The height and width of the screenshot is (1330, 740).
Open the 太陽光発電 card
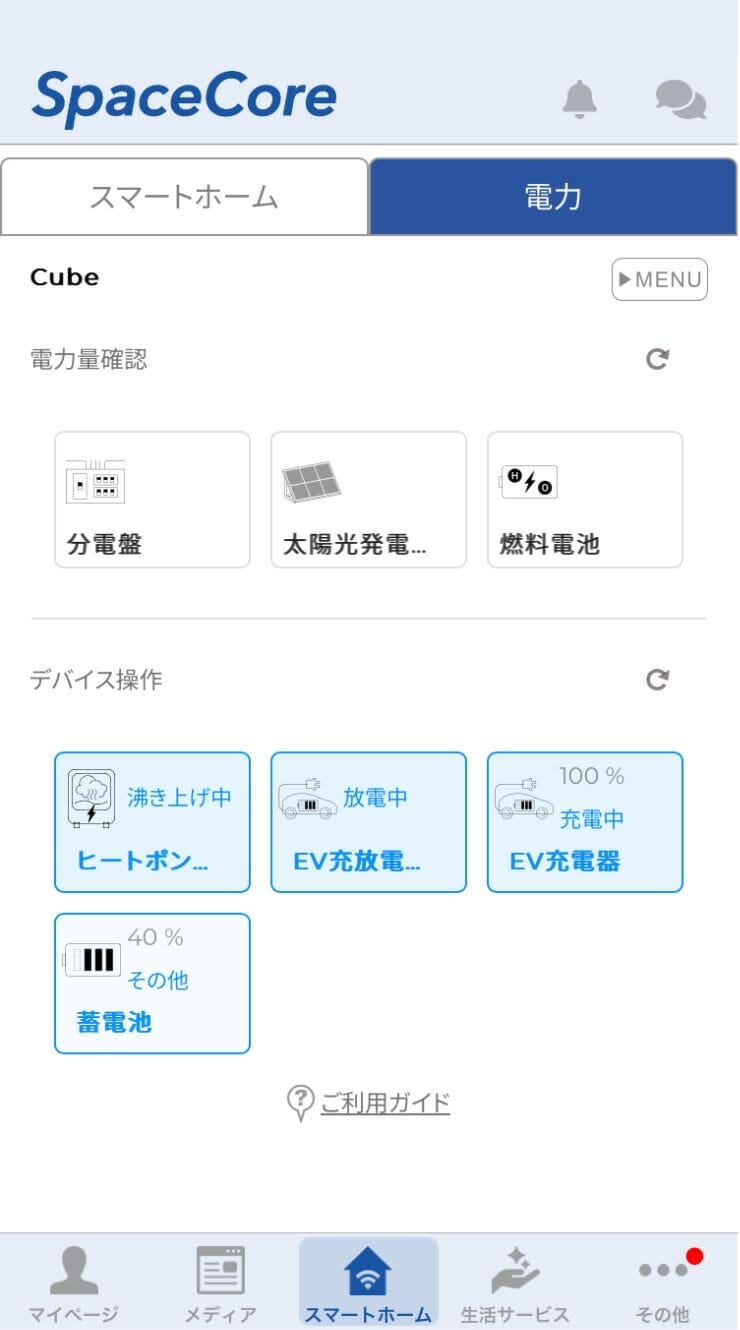pyautogui.click(x=369, y=500)
